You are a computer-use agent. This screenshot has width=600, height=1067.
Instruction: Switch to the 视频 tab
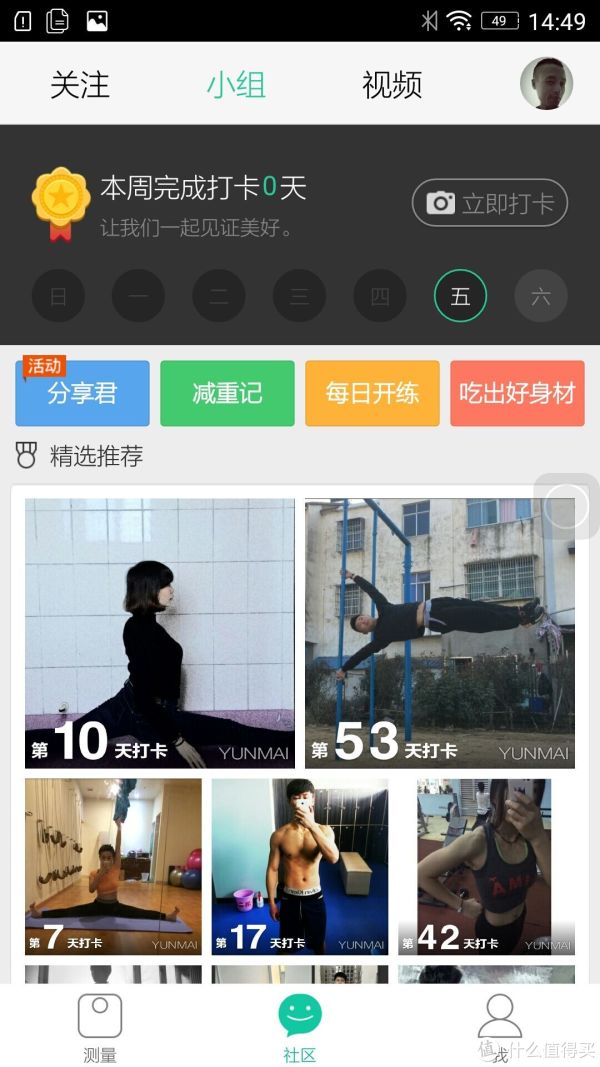pos(392,85)
